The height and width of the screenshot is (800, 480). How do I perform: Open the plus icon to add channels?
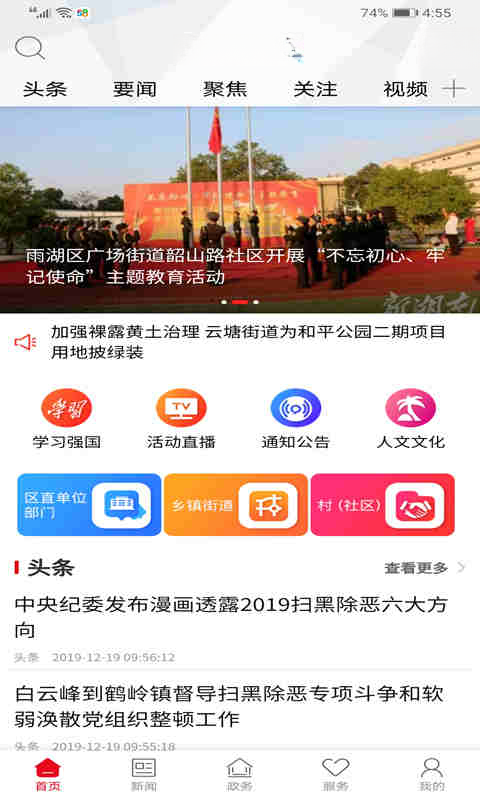click(453, 89)
